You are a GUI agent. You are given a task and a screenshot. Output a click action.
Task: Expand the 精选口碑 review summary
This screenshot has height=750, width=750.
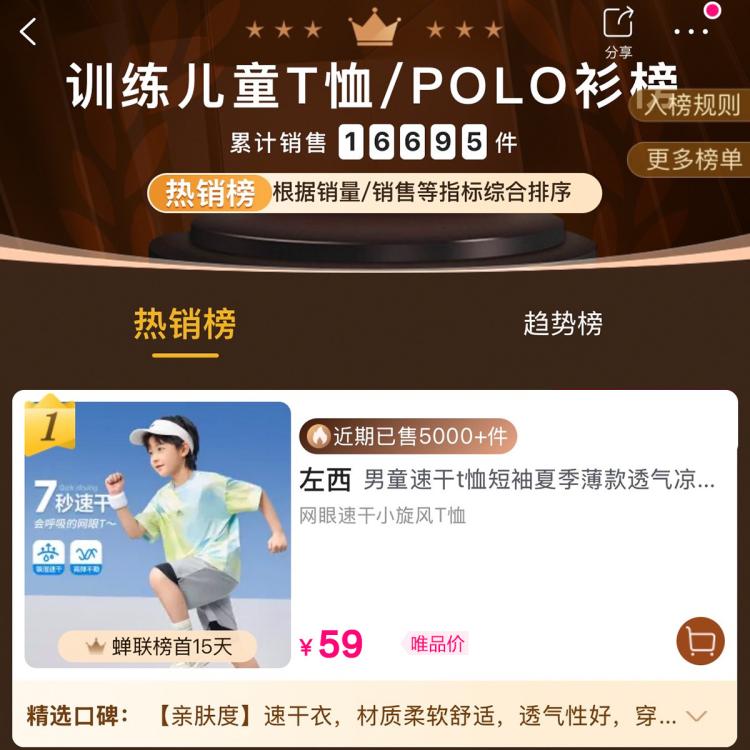697,716
